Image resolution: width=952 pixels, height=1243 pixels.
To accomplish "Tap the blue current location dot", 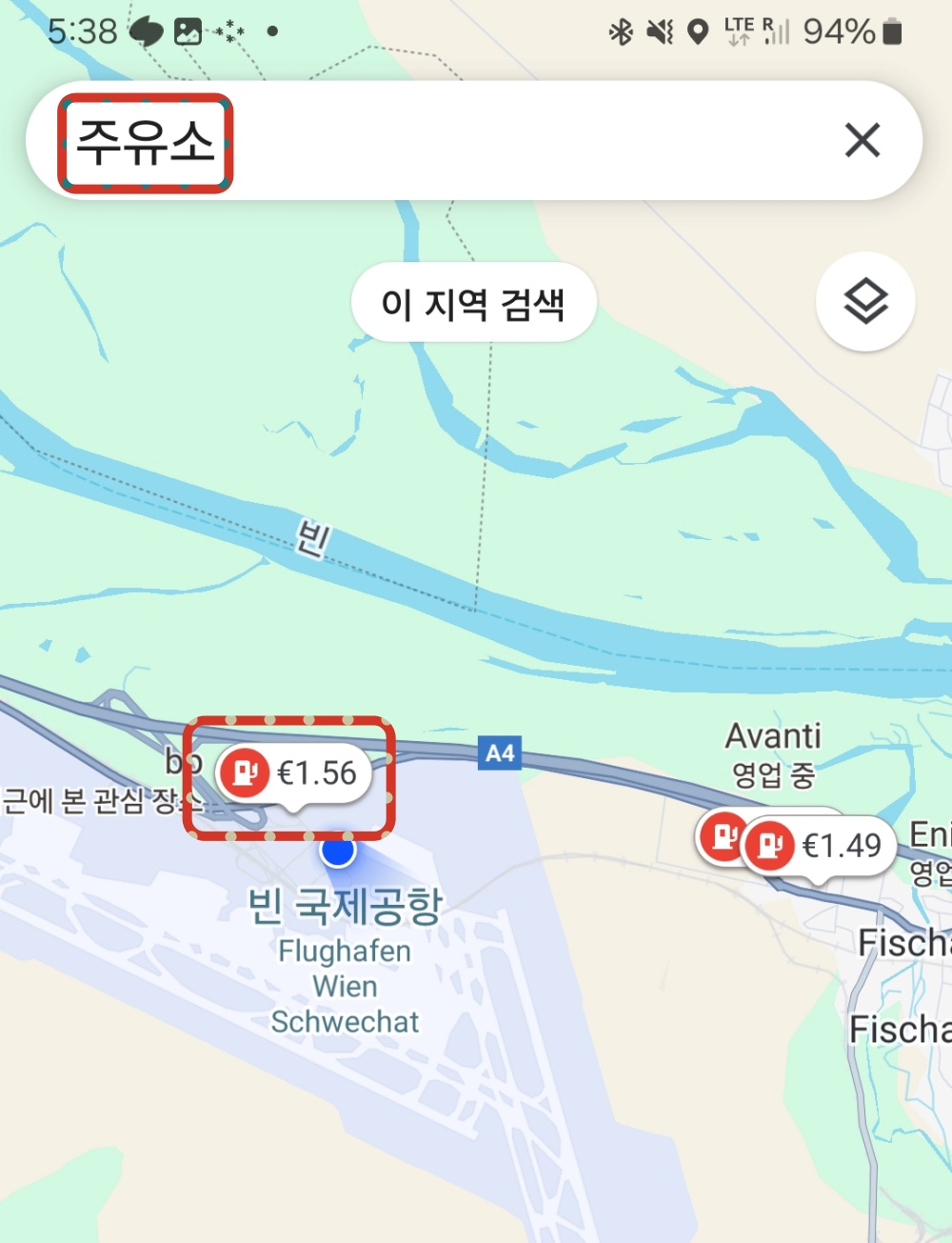I will tap(338, 852).
